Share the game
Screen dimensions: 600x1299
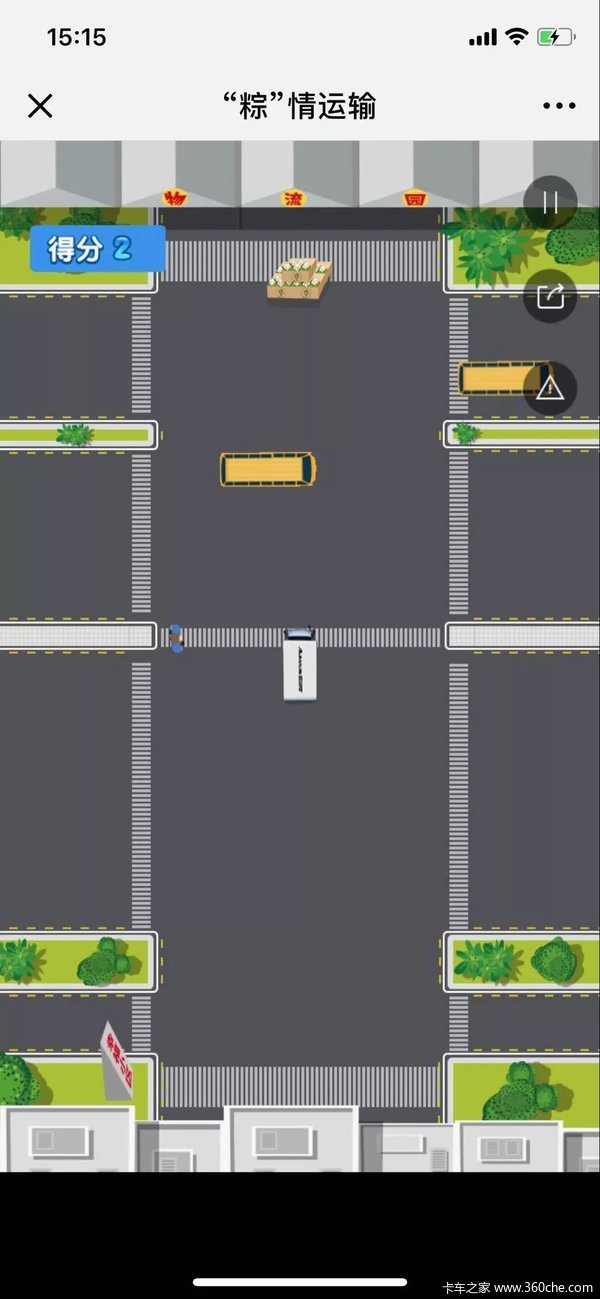click(x=550, y=296)
